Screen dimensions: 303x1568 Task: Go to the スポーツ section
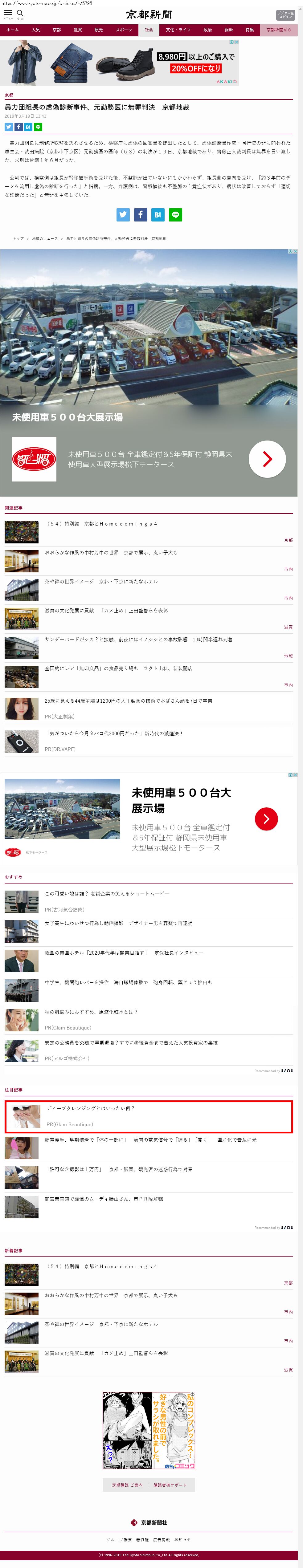pyautogui.click(x=124, y=30)
